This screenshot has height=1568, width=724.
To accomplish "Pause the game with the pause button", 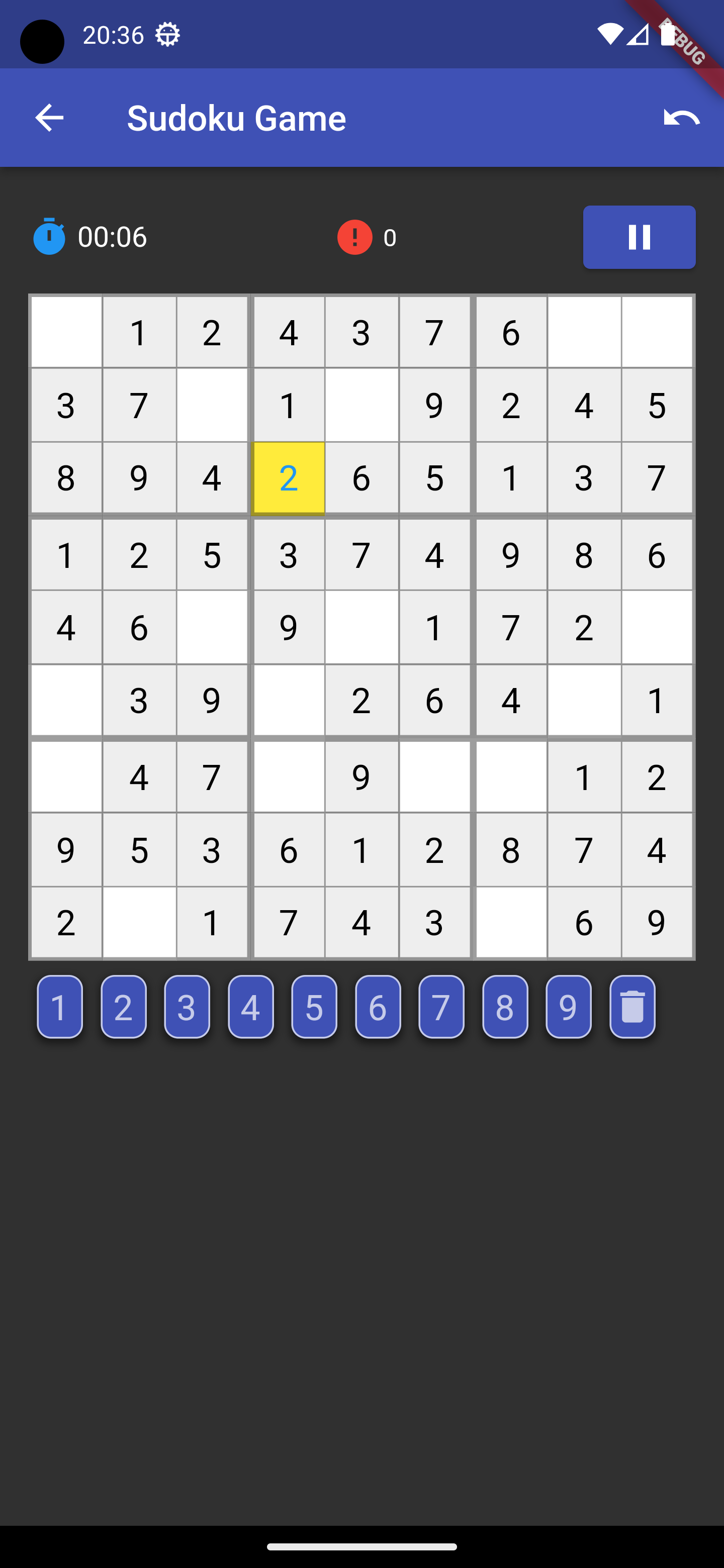I will point(639,237).
